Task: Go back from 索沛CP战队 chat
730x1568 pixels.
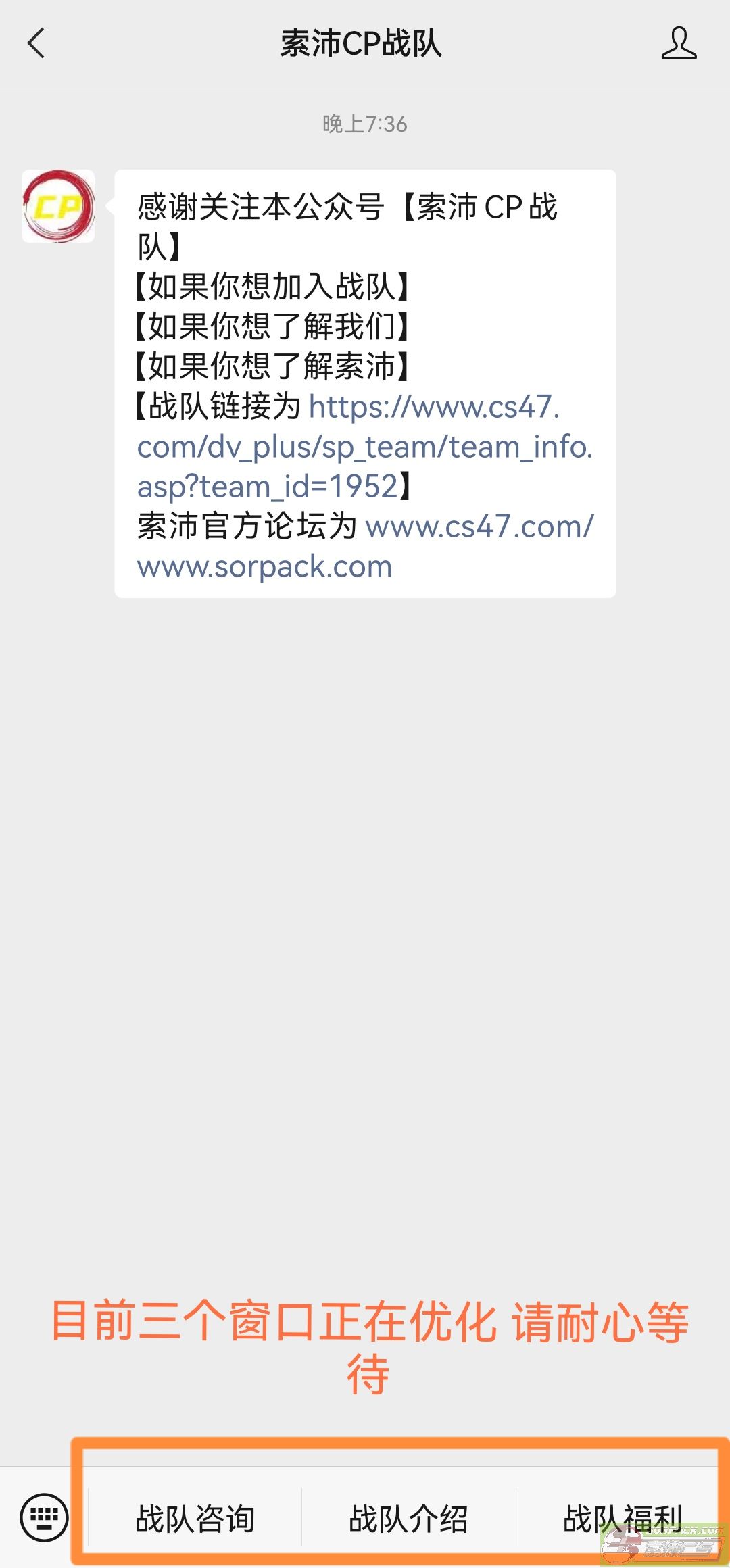Action: tap(36, 43)
